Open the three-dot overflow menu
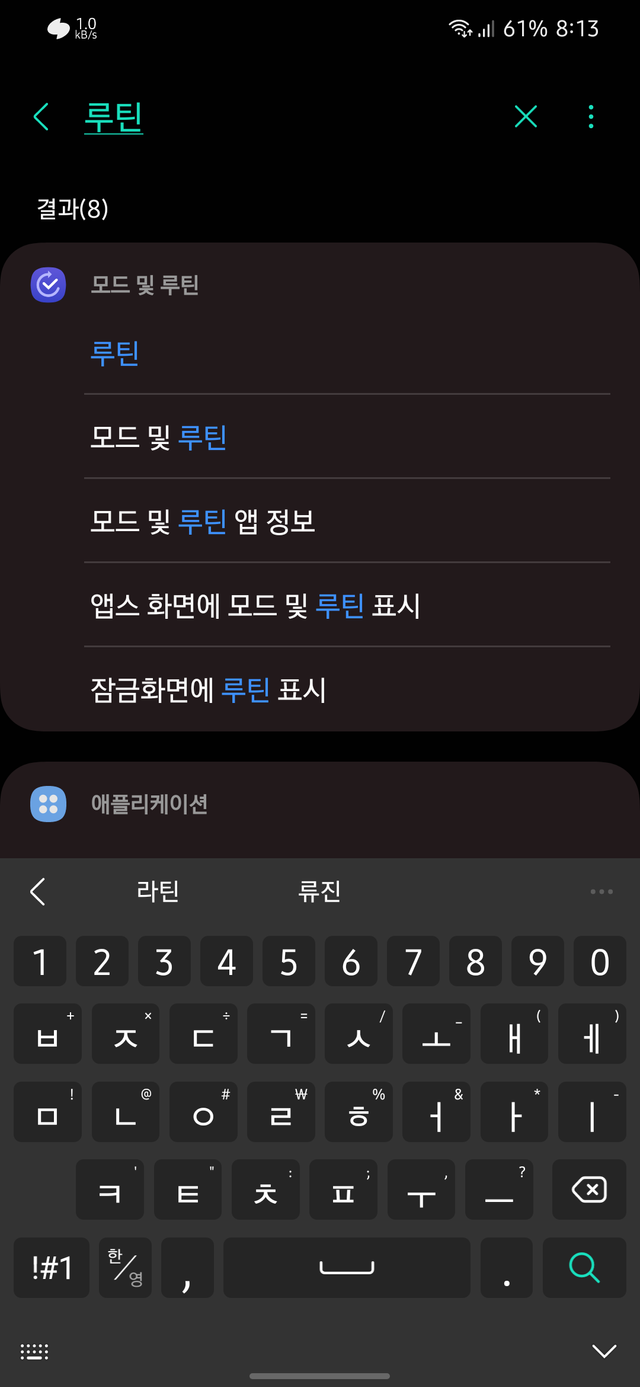Screen dimensions: 640x1387 [x=591, y=117]
